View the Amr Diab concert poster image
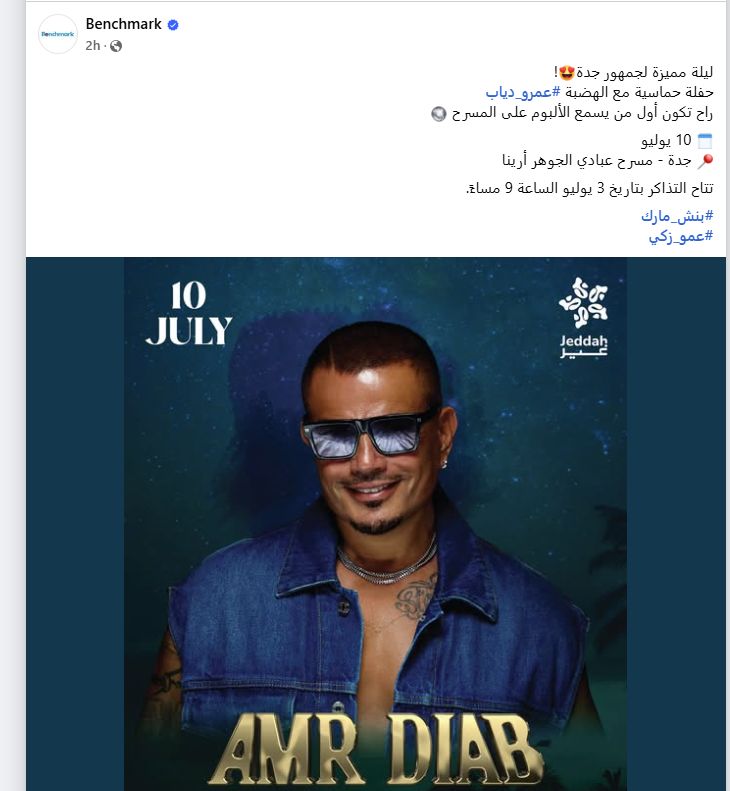730x791 pixels. tap(376, 520)
